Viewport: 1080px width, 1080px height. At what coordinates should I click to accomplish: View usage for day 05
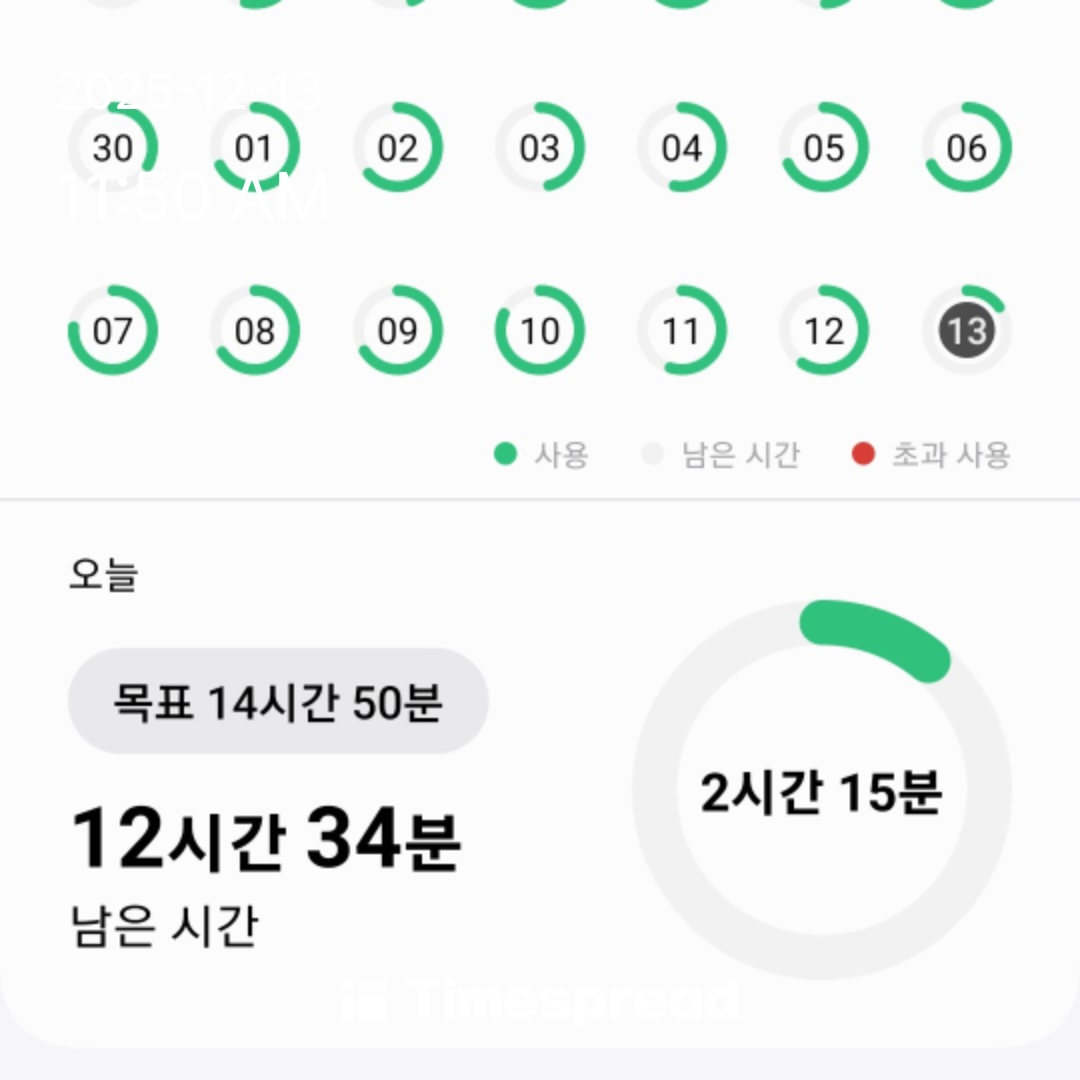tap(824, 148)
